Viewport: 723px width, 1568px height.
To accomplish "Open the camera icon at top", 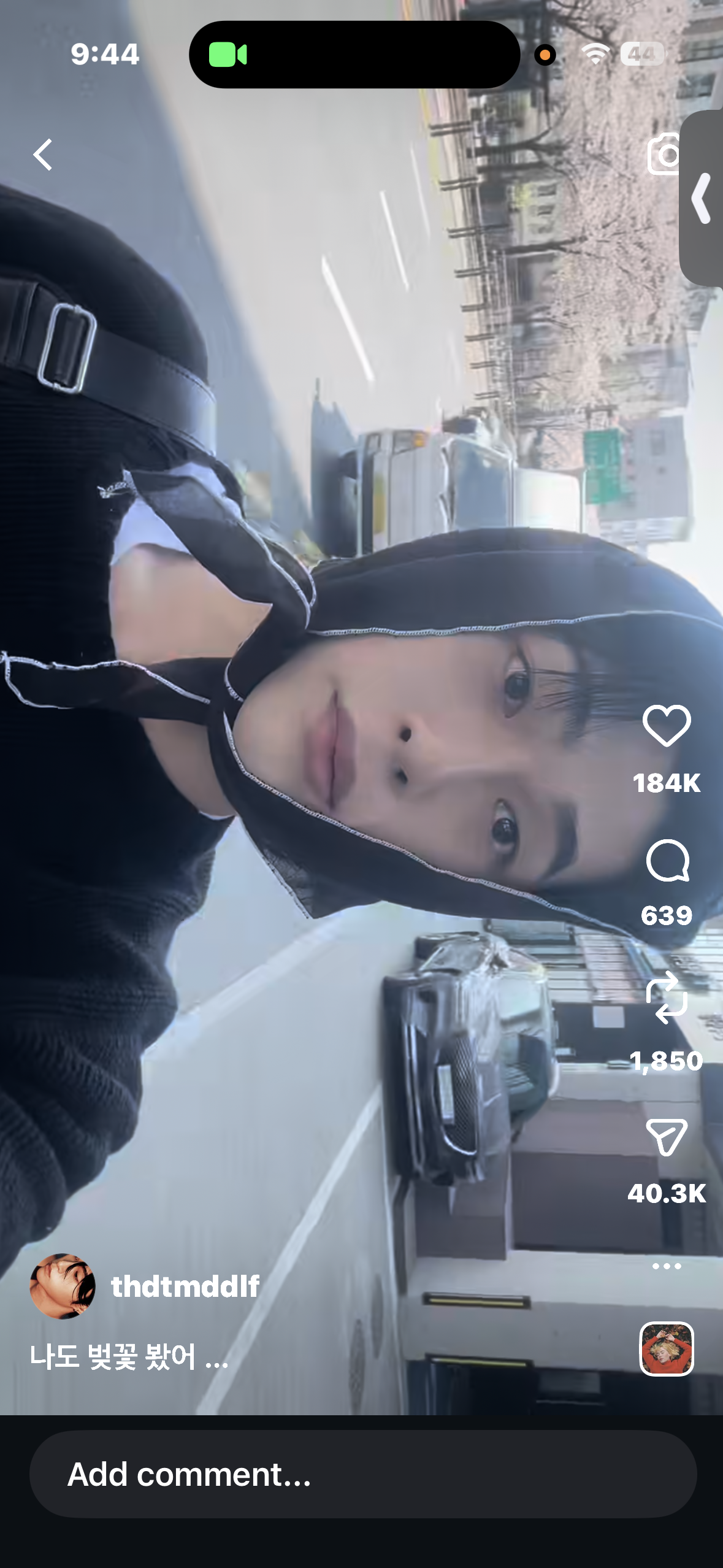I will pyautogui.click(x=665, y=154).
